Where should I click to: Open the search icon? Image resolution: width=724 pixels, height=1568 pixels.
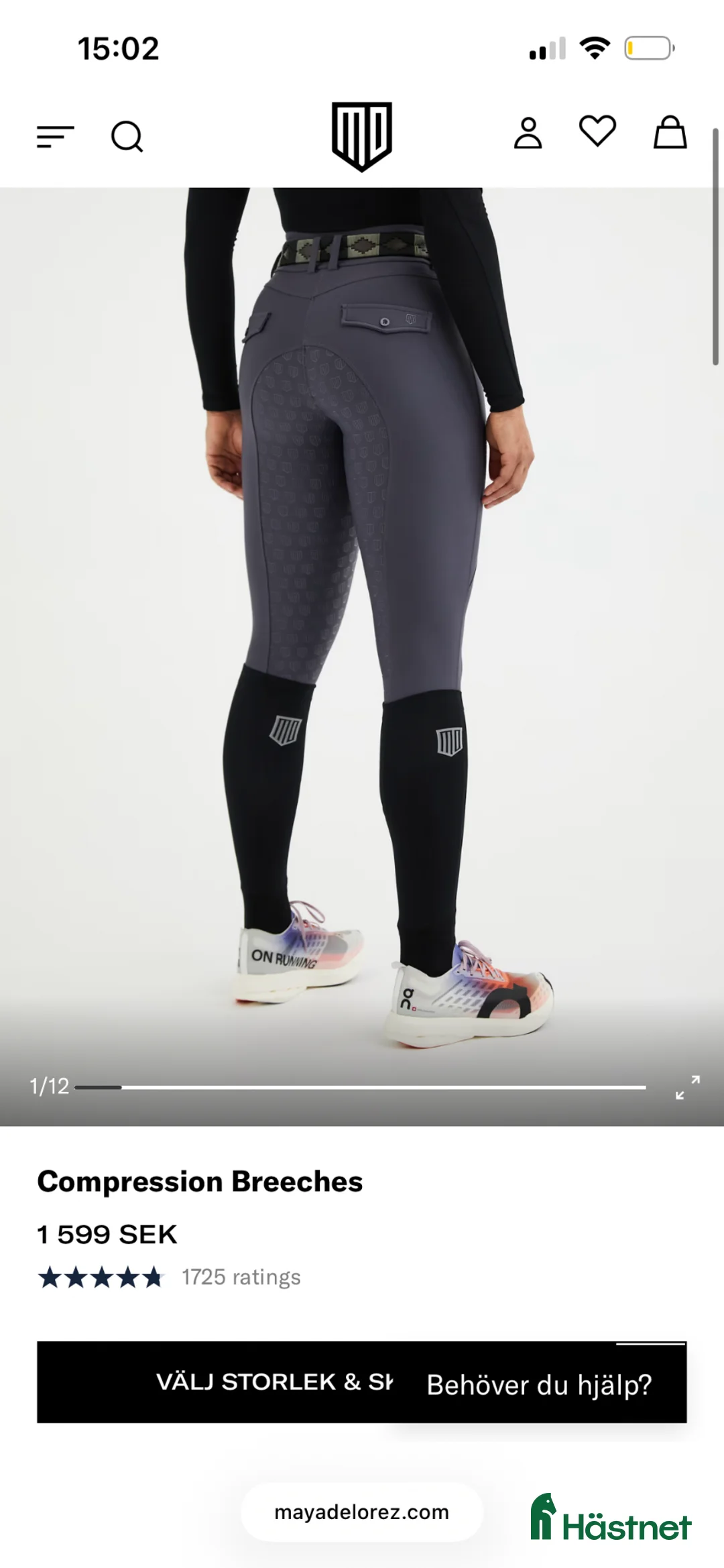pos(127,137)
